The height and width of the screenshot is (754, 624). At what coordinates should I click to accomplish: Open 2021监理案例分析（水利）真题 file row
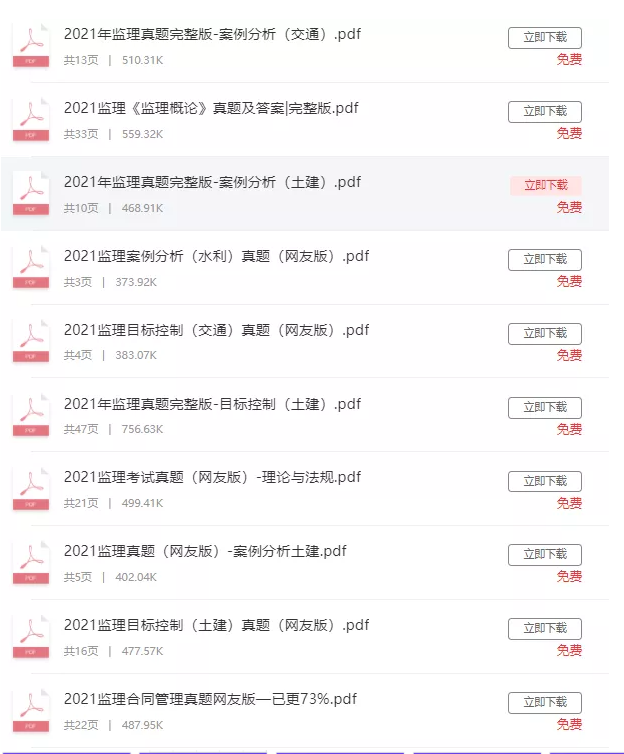(x=216, y=256)
